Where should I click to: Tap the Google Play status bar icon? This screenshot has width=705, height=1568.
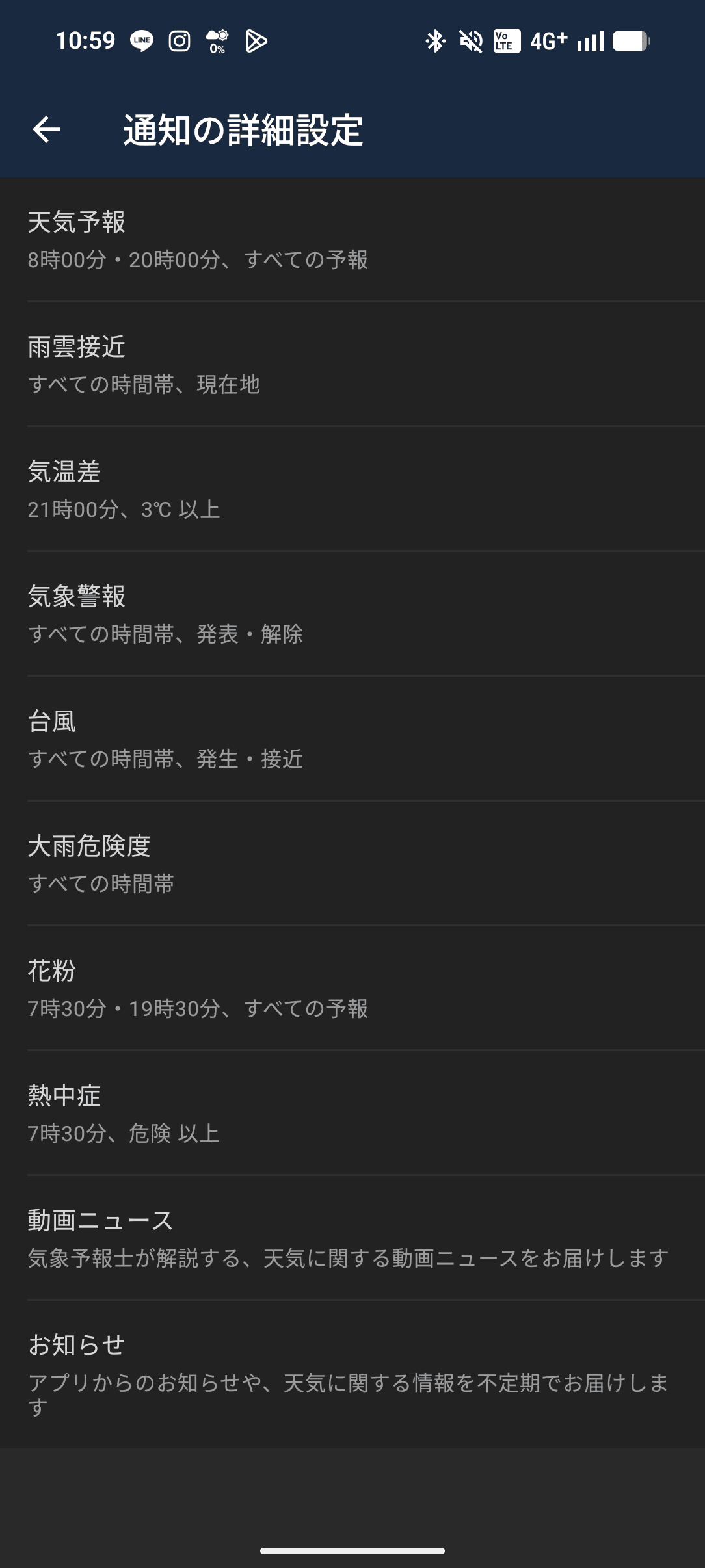[256, 42]
